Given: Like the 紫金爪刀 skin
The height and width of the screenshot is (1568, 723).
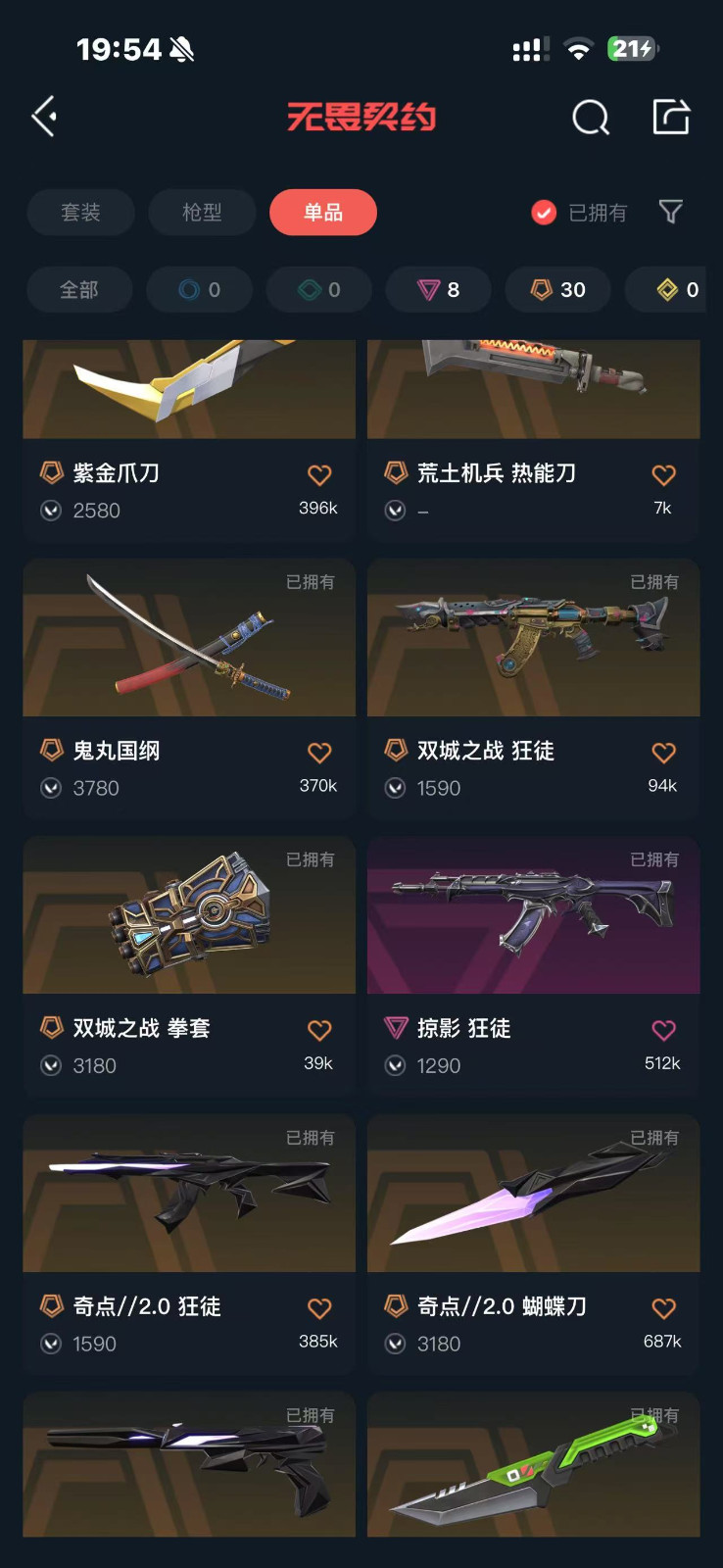Looking at the screenshot, I should point(319,475).
